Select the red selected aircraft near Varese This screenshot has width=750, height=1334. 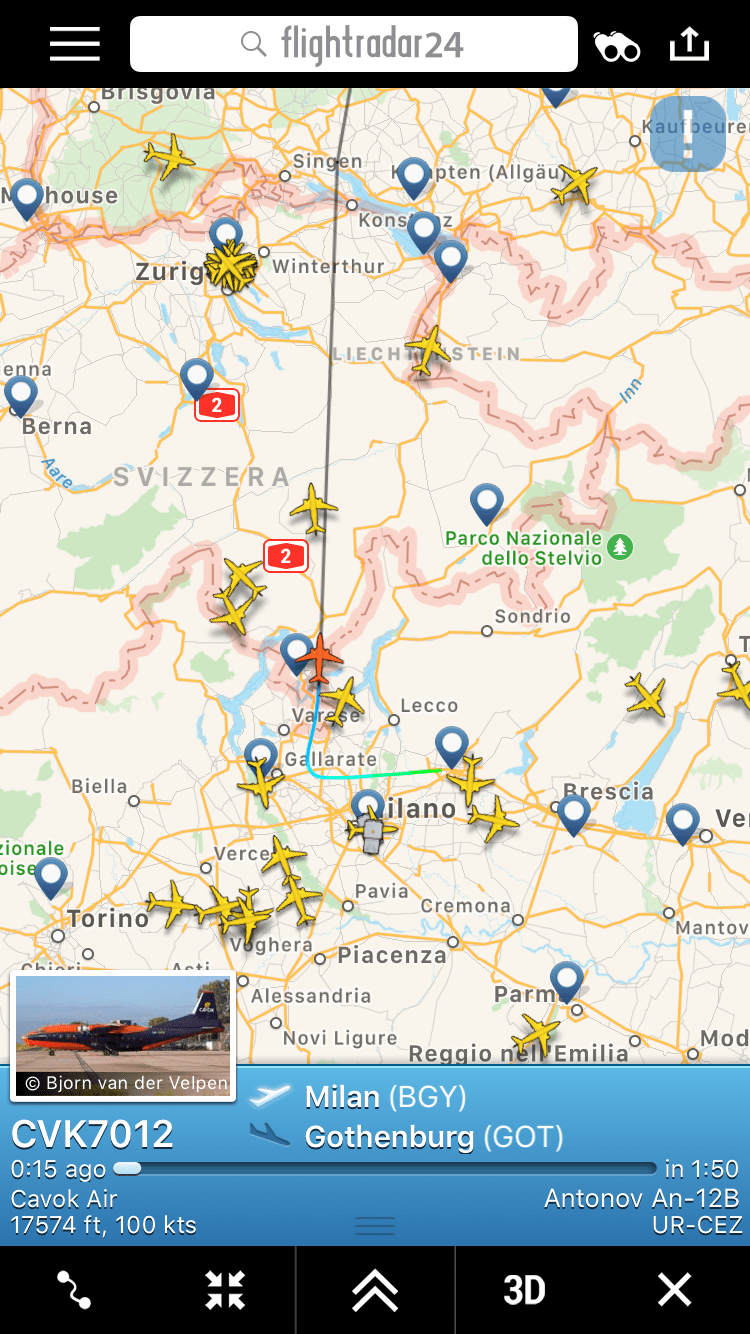coord(321,657)
